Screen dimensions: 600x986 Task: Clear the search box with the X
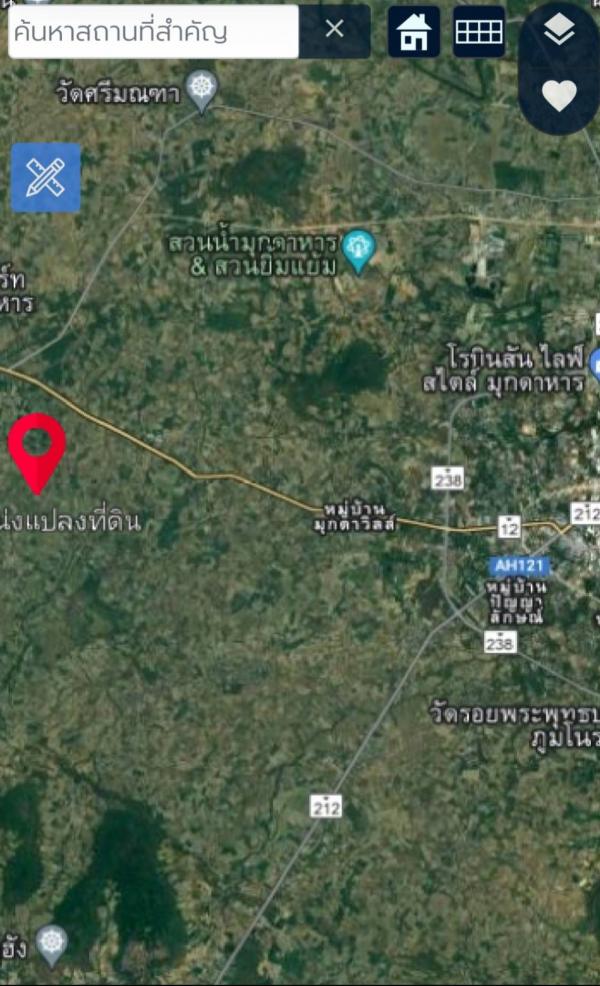[334, 30]
